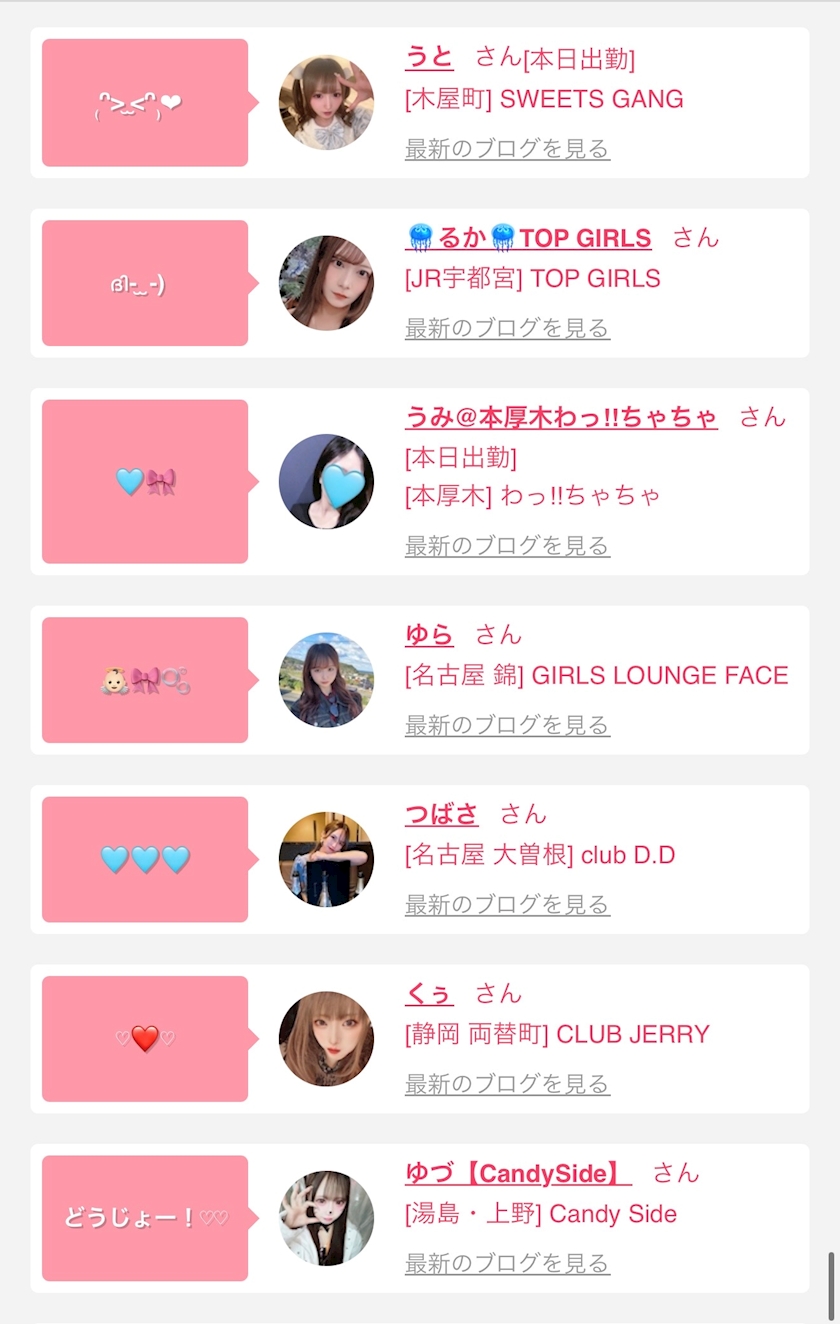Open ゆづ's どうじょー! pink message bubble
The width and height of the screenshot is (840, 1324).
click(x=145, y=1218)
